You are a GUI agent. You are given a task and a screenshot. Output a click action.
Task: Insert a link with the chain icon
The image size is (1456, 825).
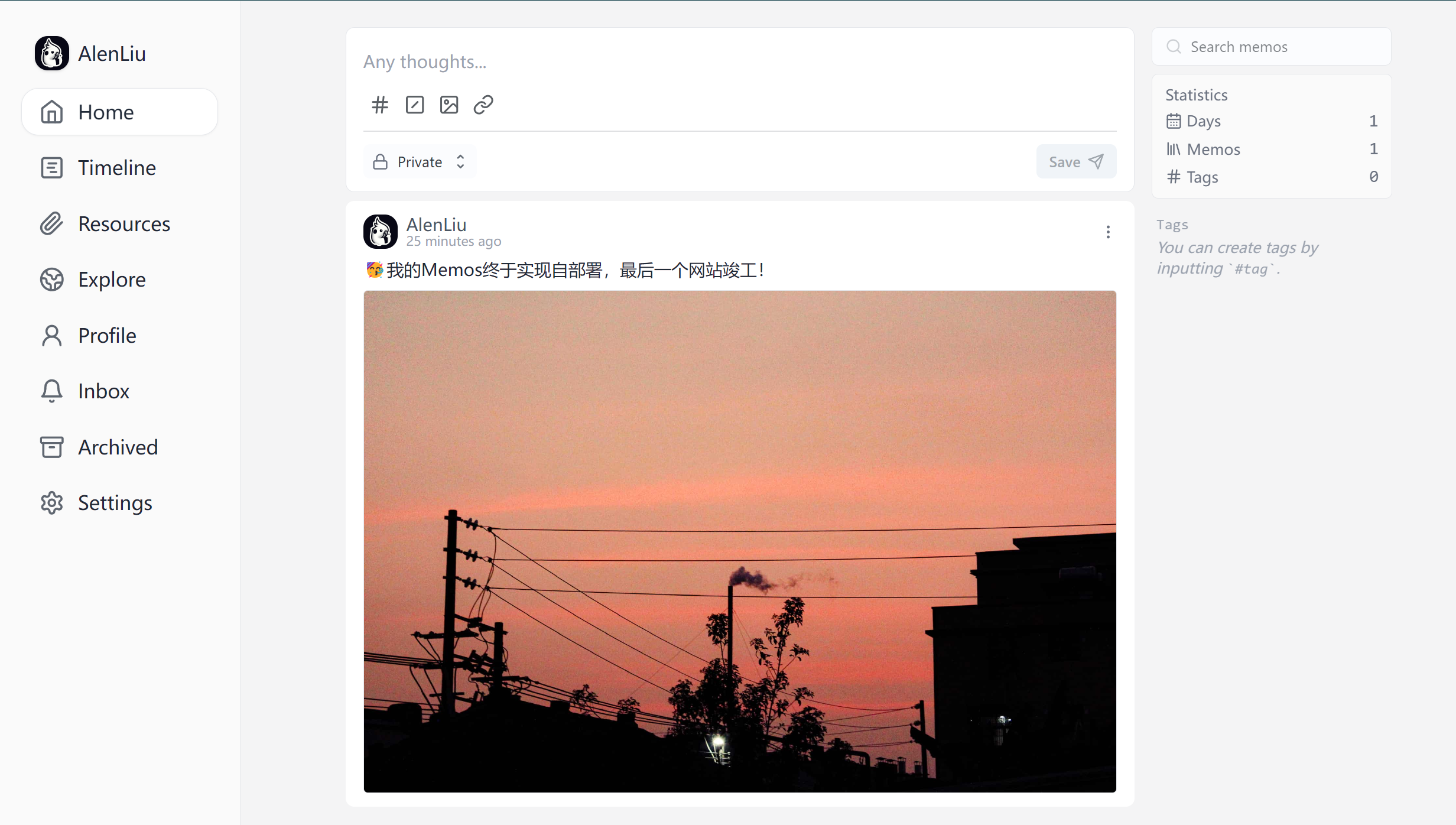(x=483, y=105)
